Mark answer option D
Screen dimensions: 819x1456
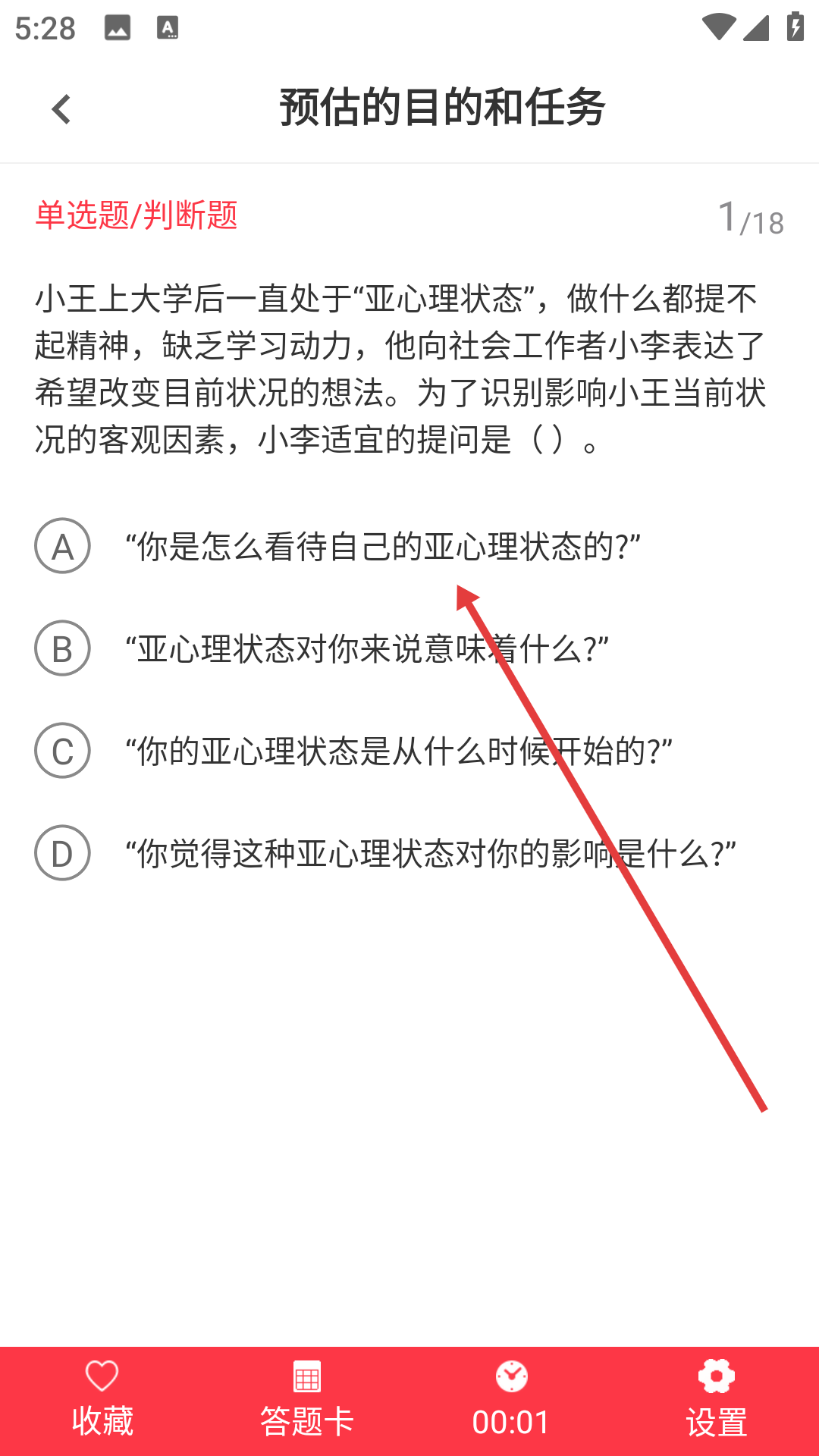[62, 853]
